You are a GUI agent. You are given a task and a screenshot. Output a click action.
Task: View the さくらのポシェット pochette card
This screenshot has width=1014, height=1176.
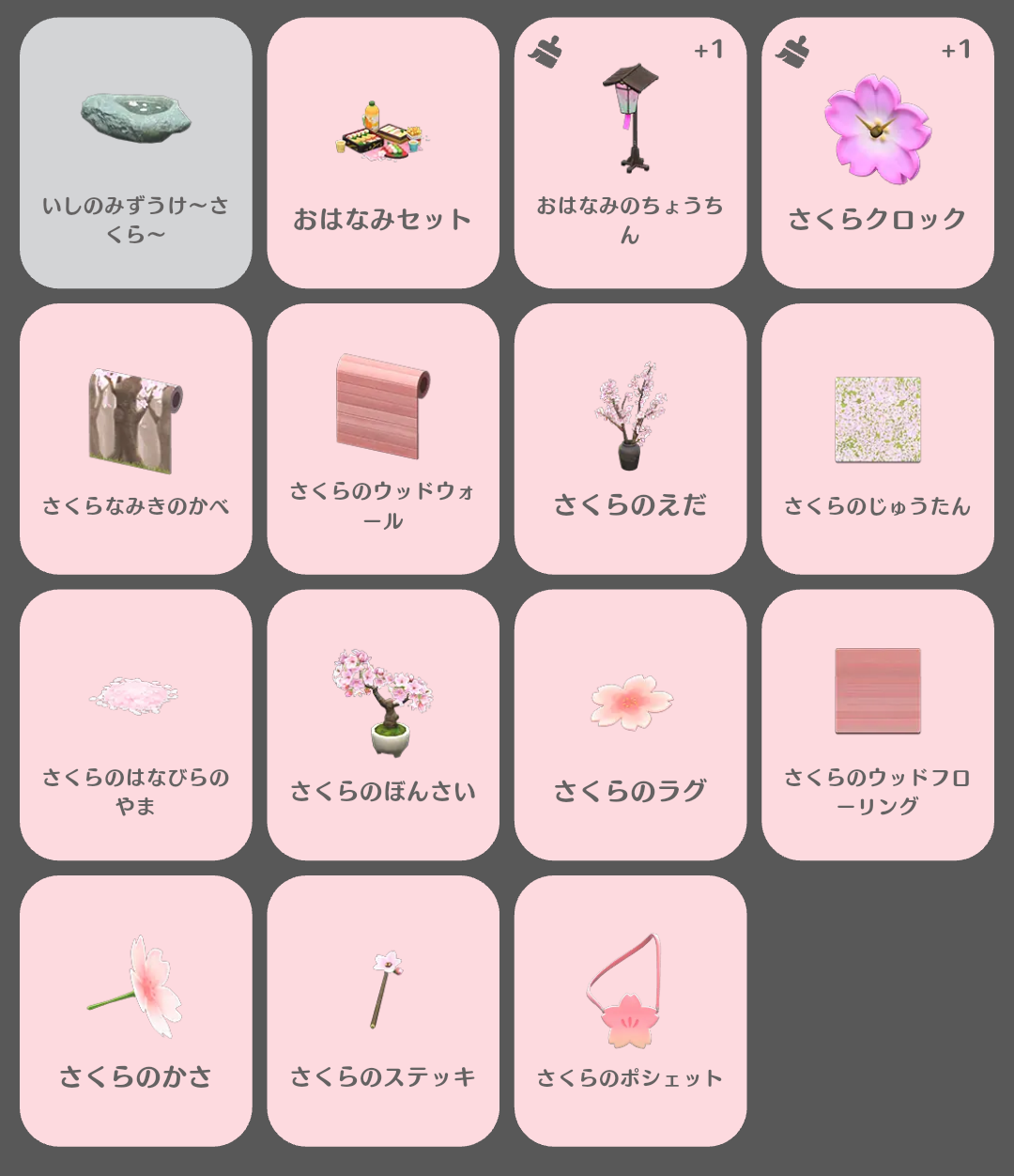tap(630, 1011)
